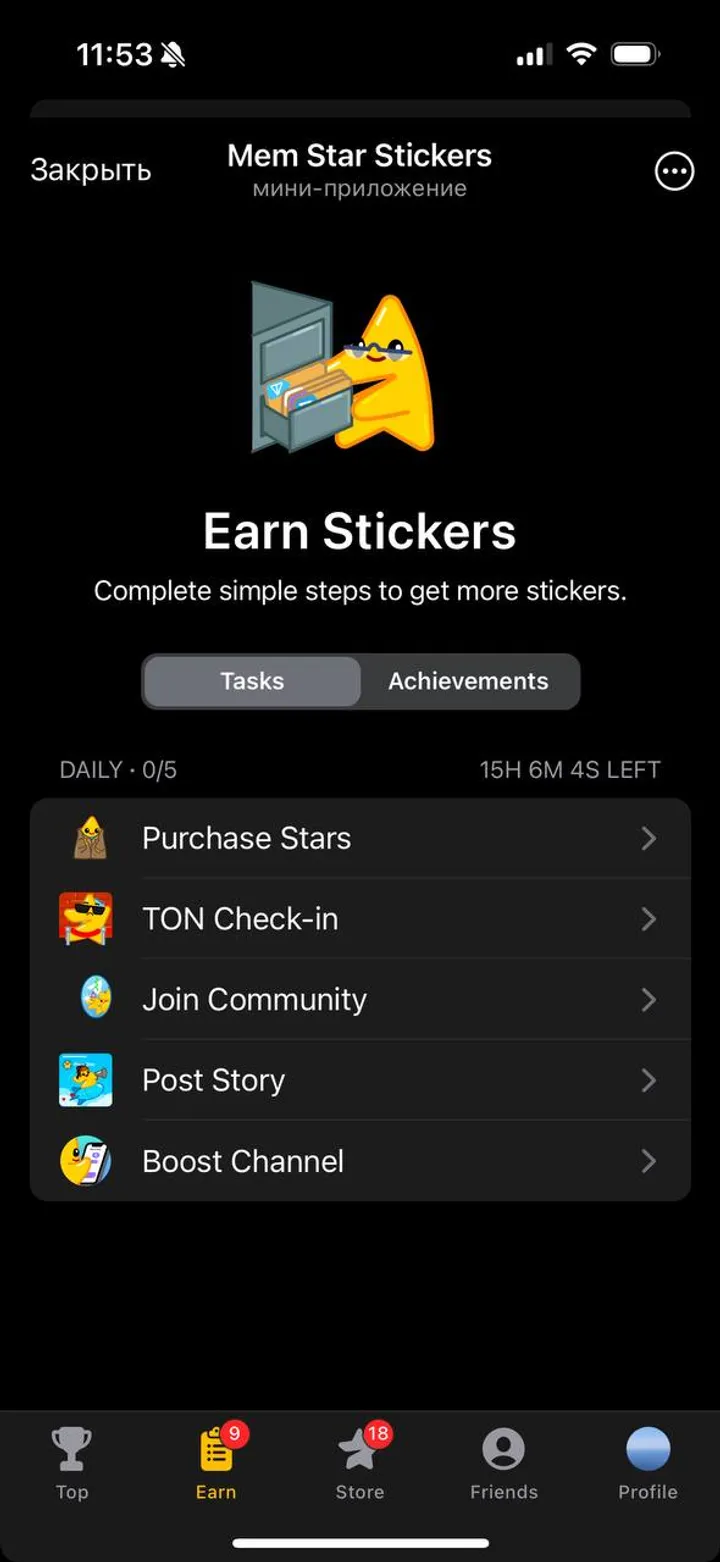
Task: Go to the Profile tab
Action: tap(648, 1464)
